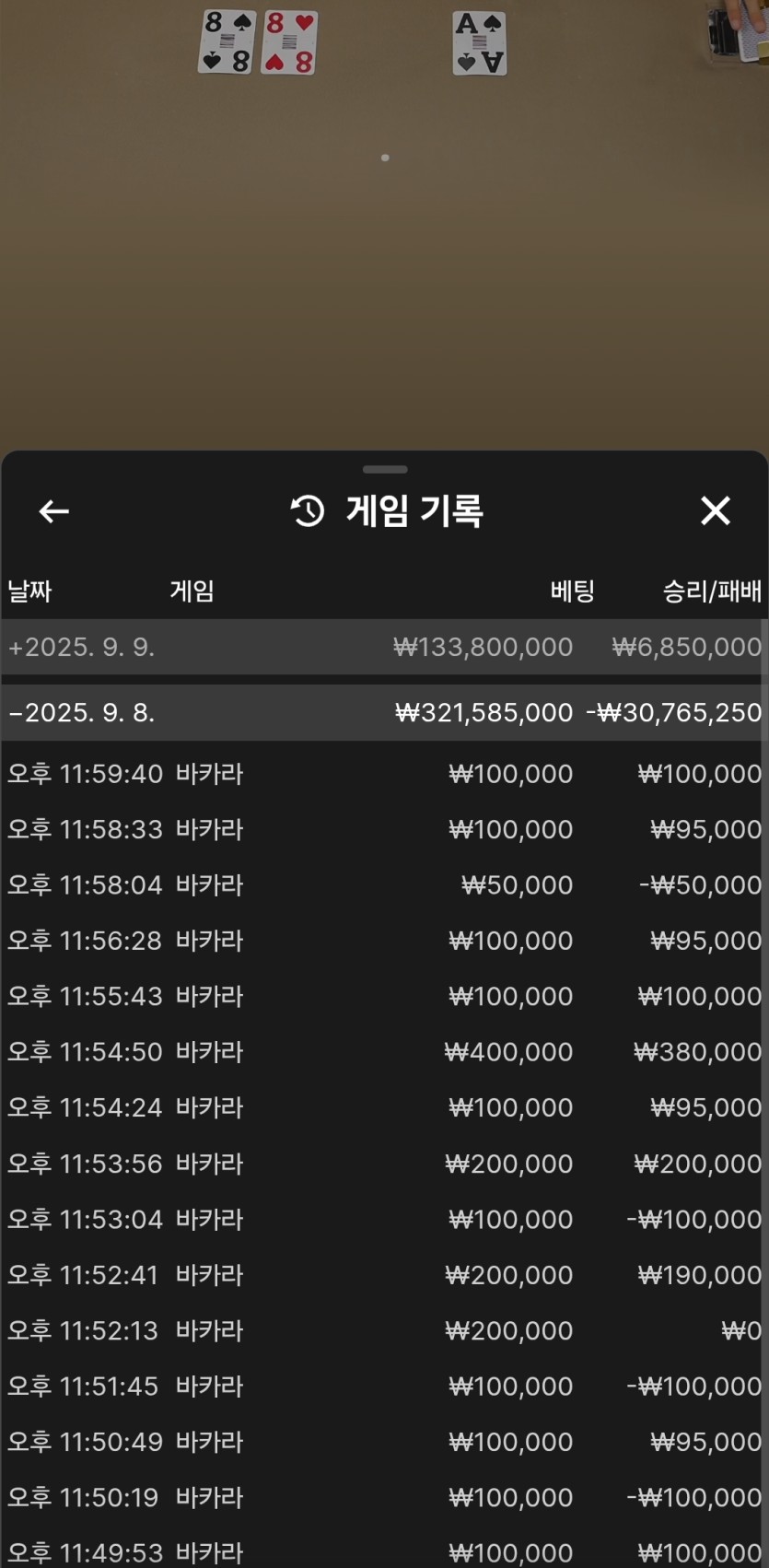Open the 오후 11:51:45 바카라 record
This screenshot has height=1568, width=769.
384,1387
